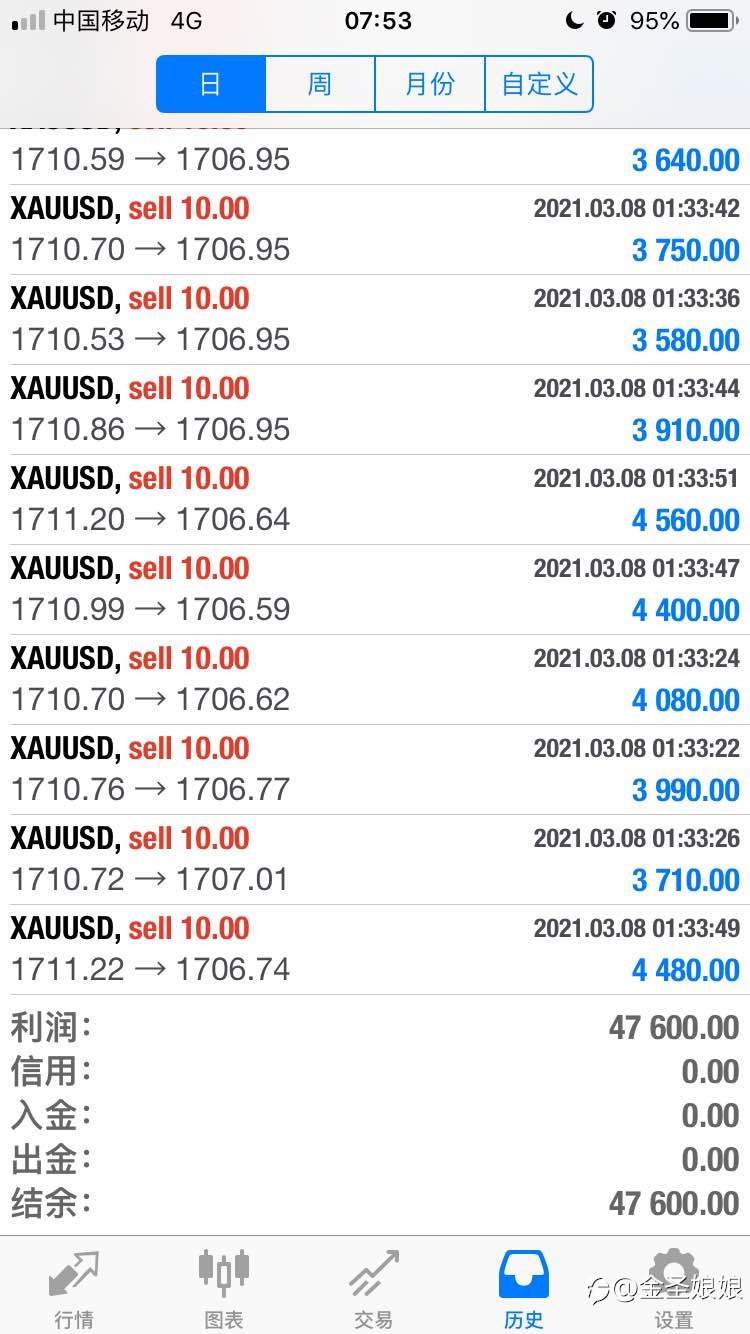This screenshot has width=750, height=1334.
Task: Open the 行情 quotes tab
Action: click(74, 1288)
